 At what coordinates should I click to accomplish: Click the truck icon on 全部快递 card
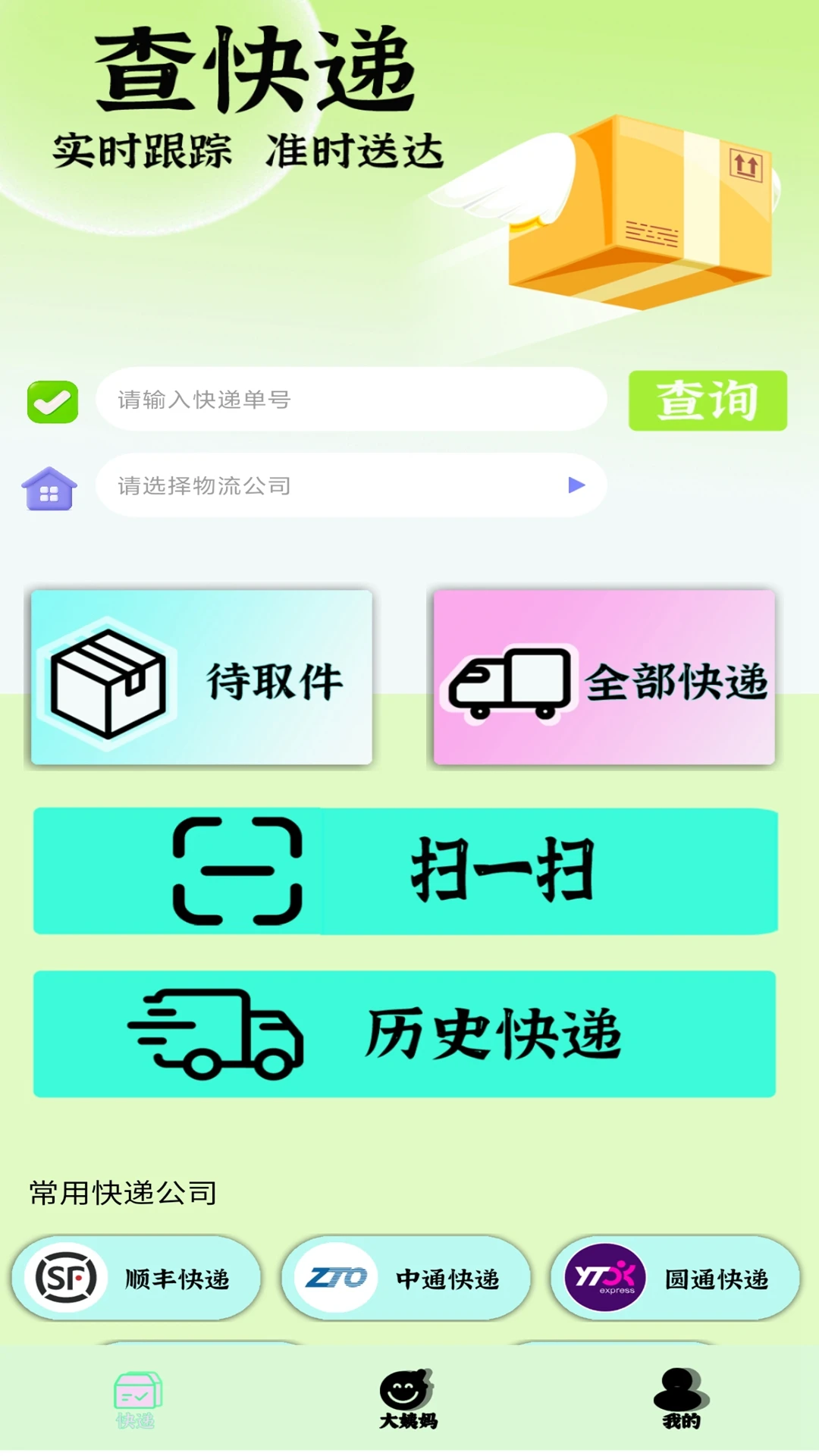[x=510, y=681]
